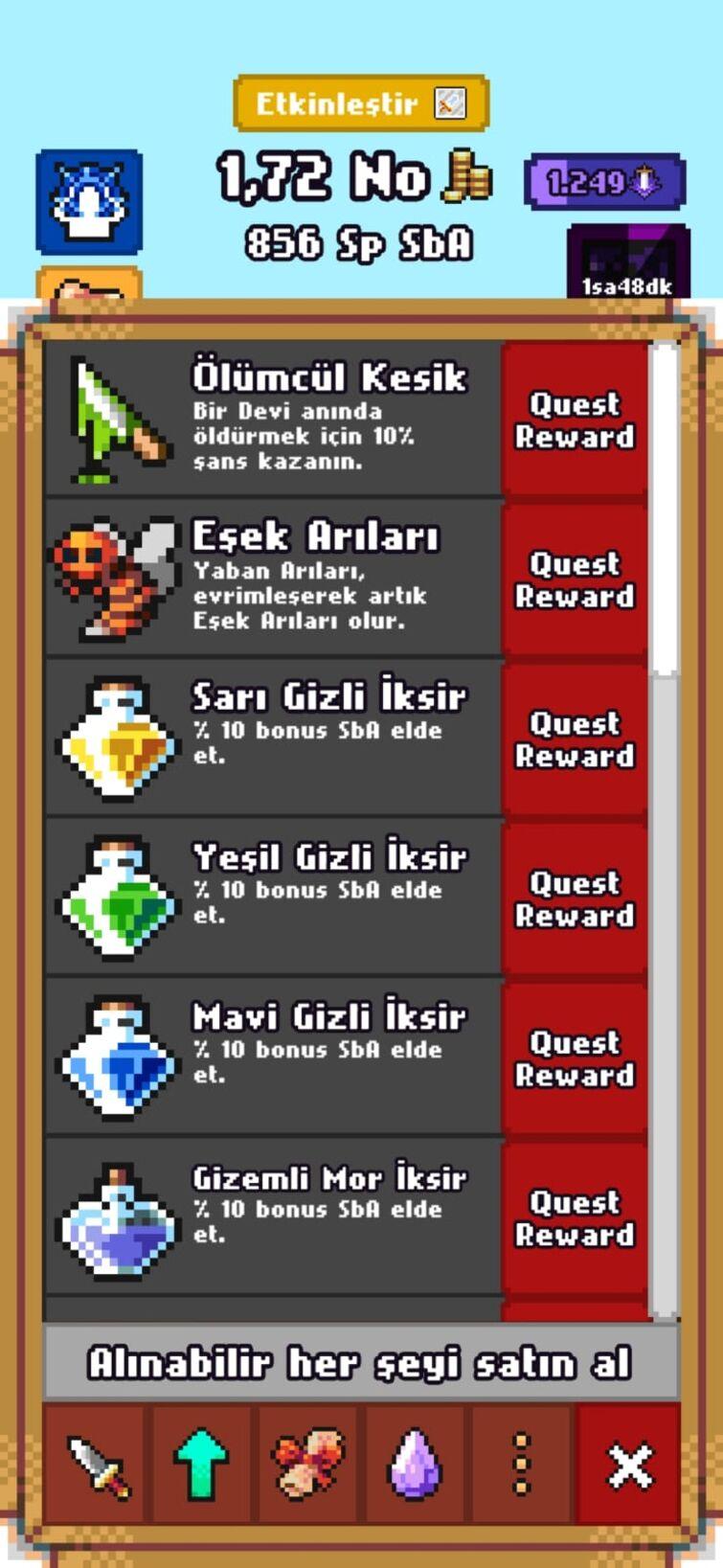Image resolution: width=723 pixels, height=1568 pixels.
Task: Open the 1sa48dk thumbnail
Action: point(627,261)
